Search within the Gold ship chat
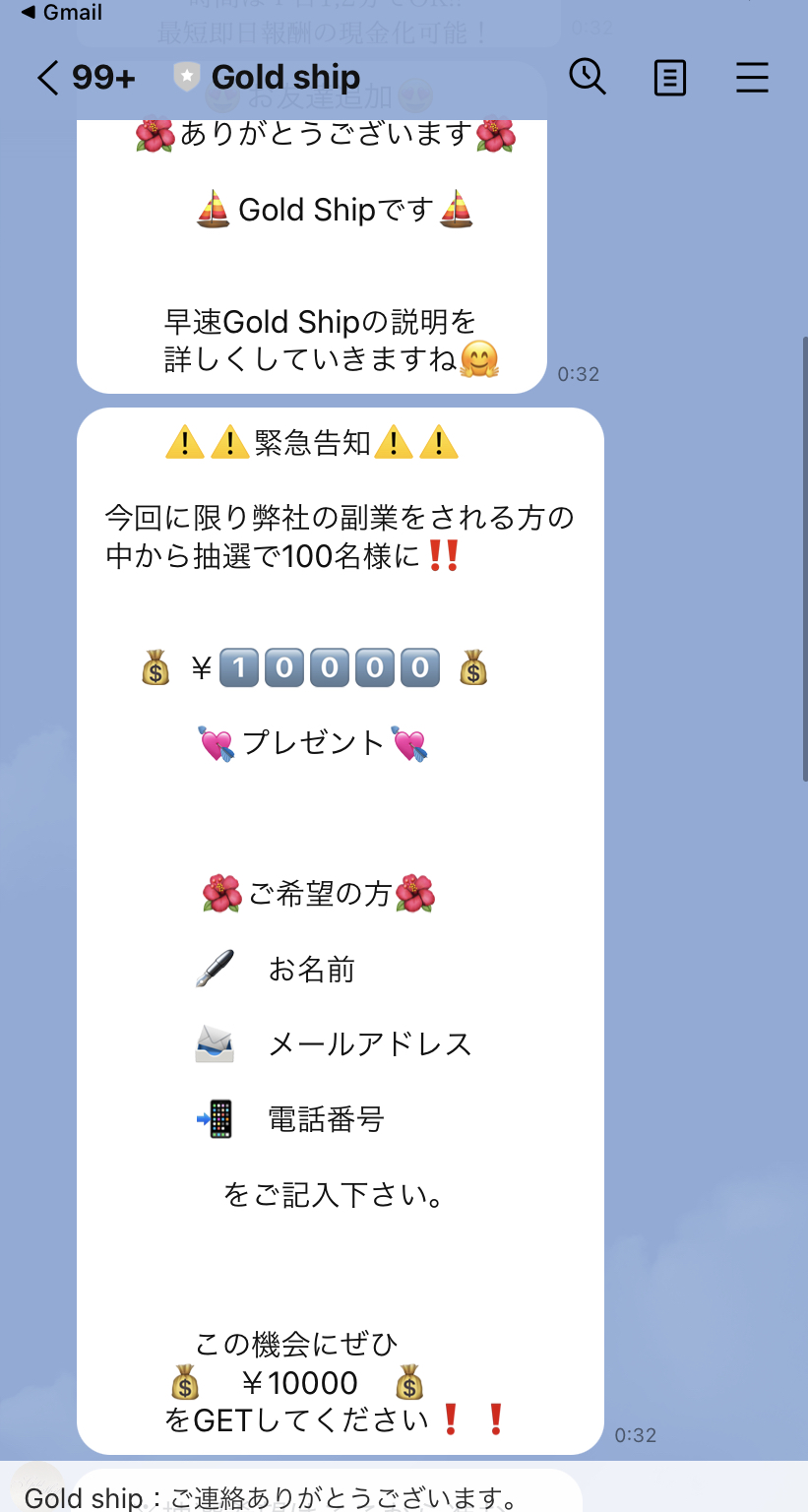Image resolution: width=808 pixels, height=1512 pixels. pyautogui.click(x=588, y=77)
